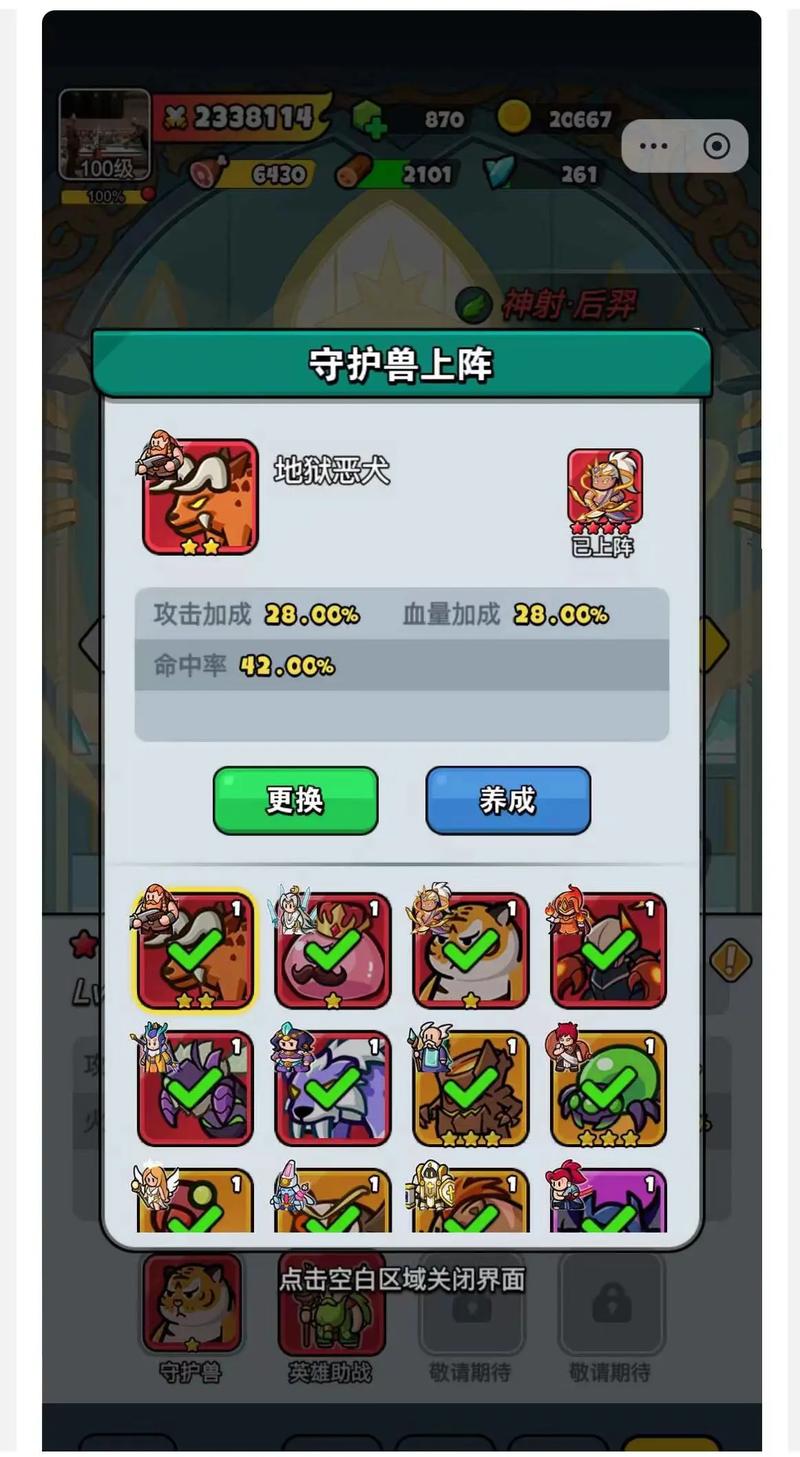Open the mini program overflow menu

tap(654, 146)
